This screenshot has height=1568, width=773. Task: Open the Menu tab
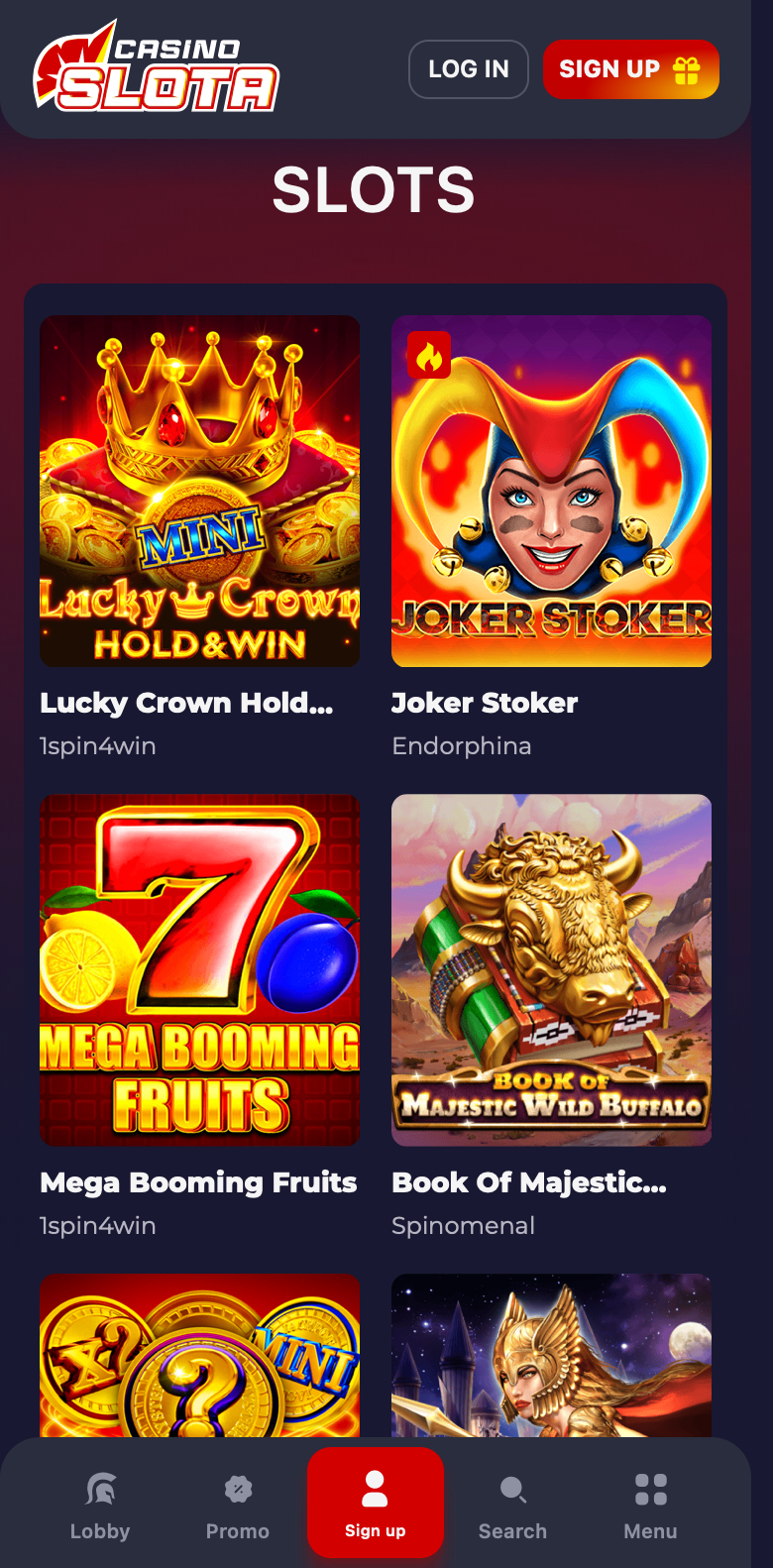650,1506
